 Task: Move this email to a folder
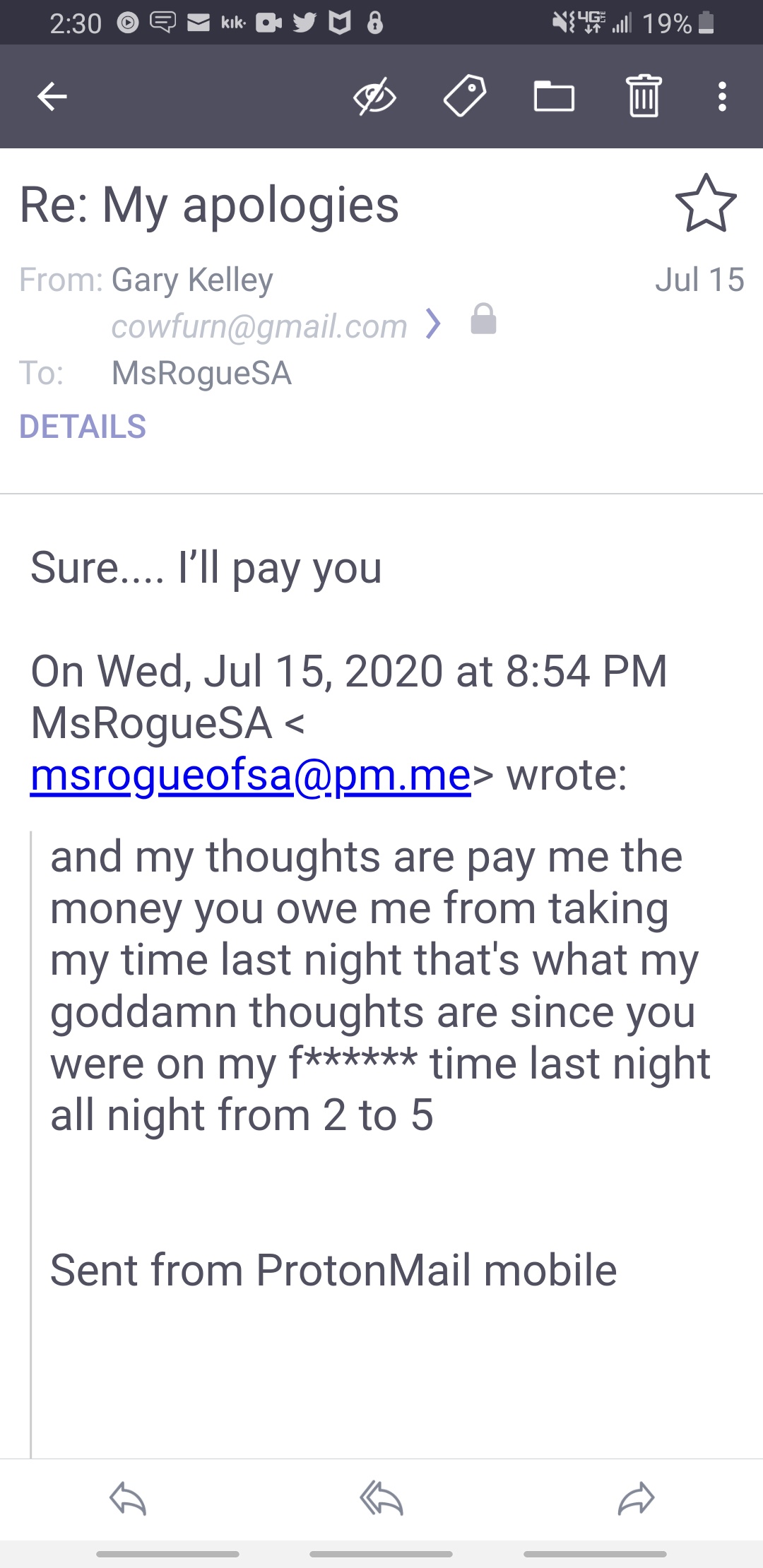[554, 97]
